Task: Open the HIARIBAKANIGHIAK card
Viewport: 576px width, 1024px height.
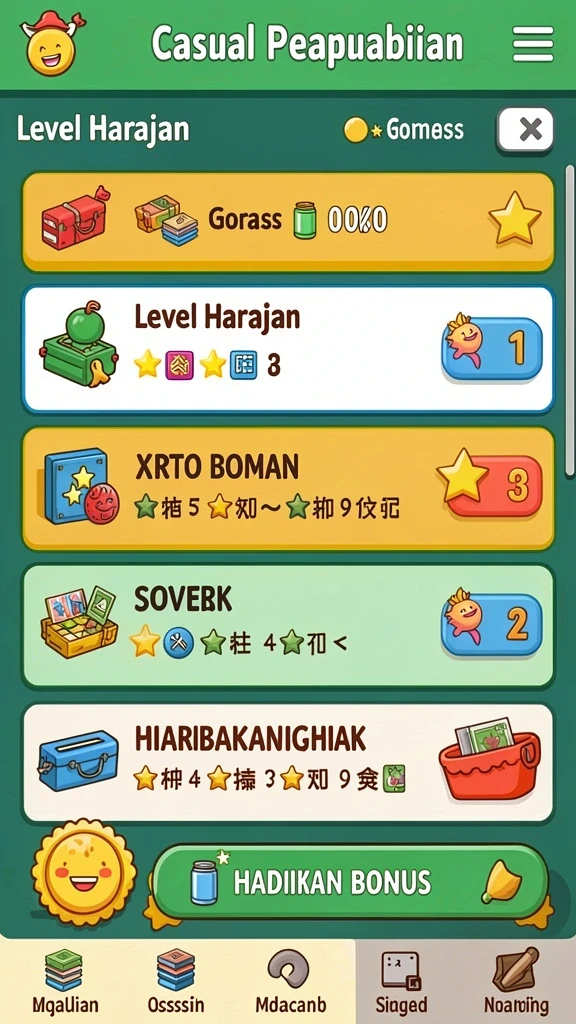Action: (x=288, y=761)
